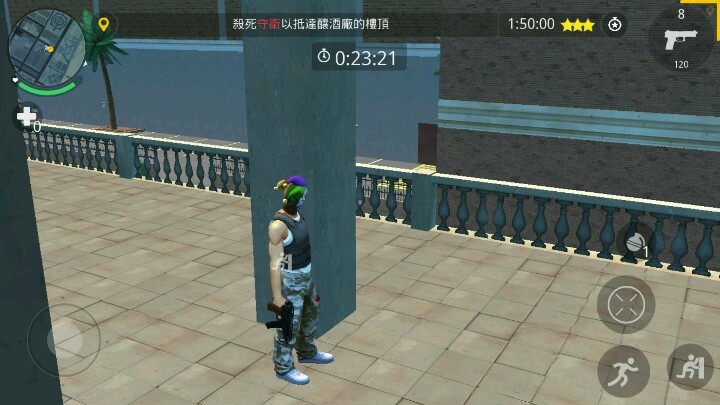Tap the sprint running-man button
The width and height of the screenshot is (720, 405).
pyautogui.click(x=622, y=372)
